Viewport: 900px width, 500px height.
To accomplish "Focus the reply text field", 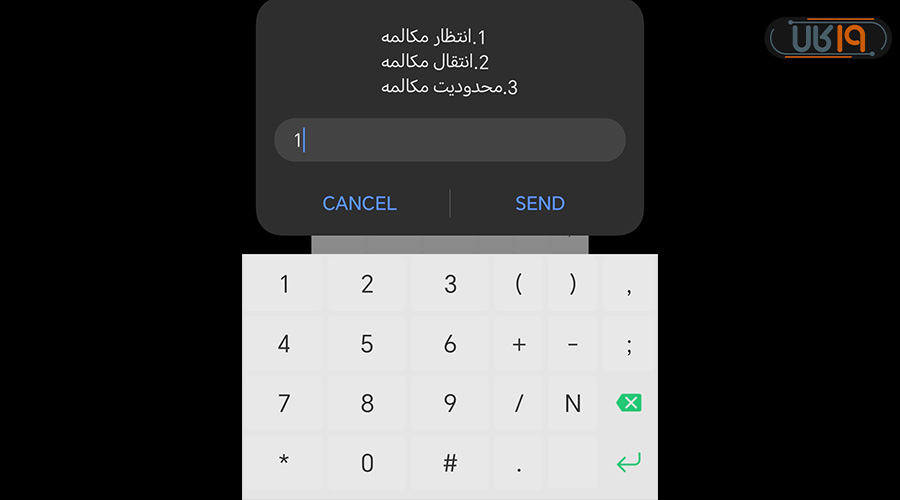I will [x=450, y=140].
